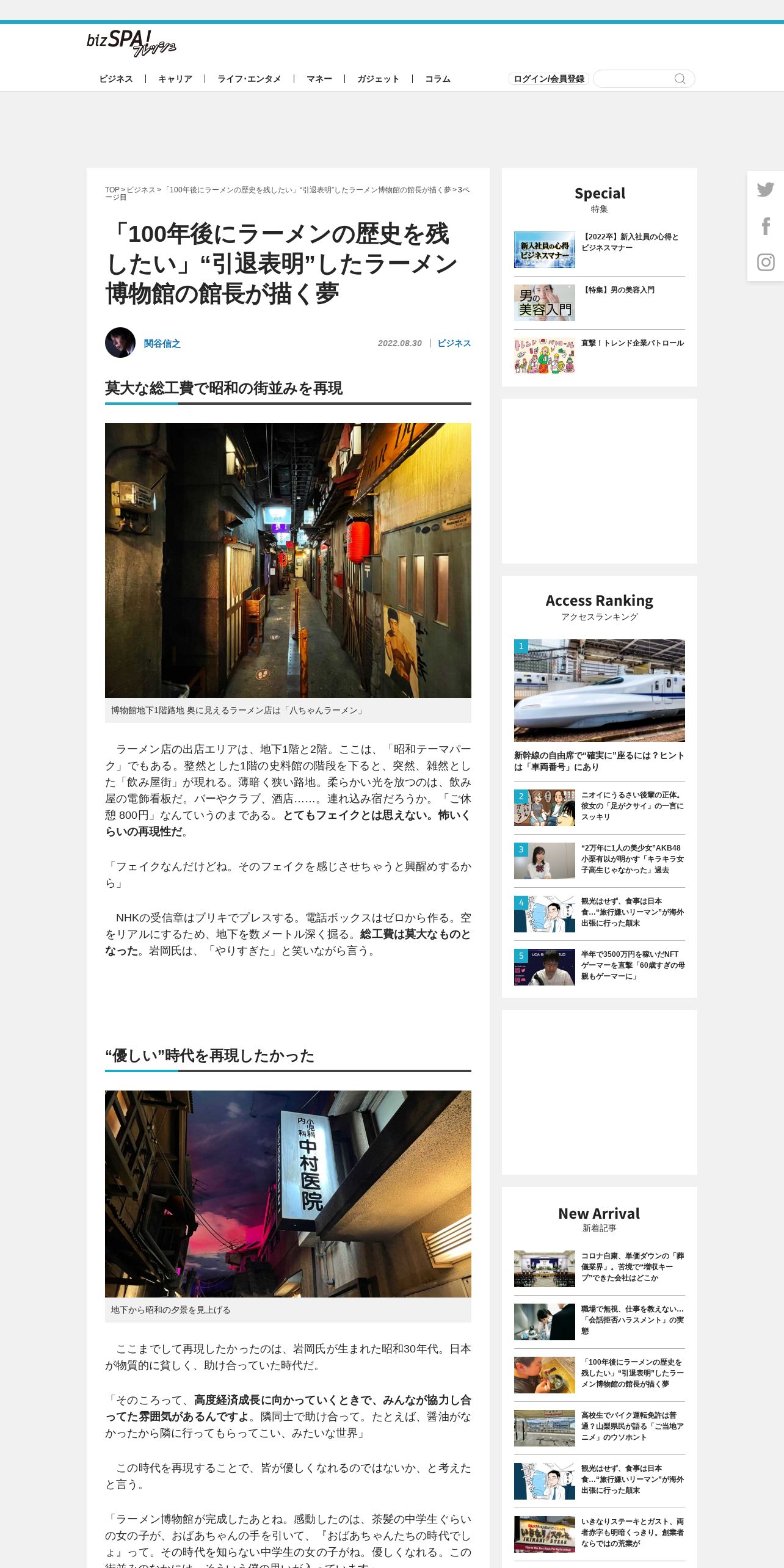
Task: Select the マネー section
Action: point(319,79)
